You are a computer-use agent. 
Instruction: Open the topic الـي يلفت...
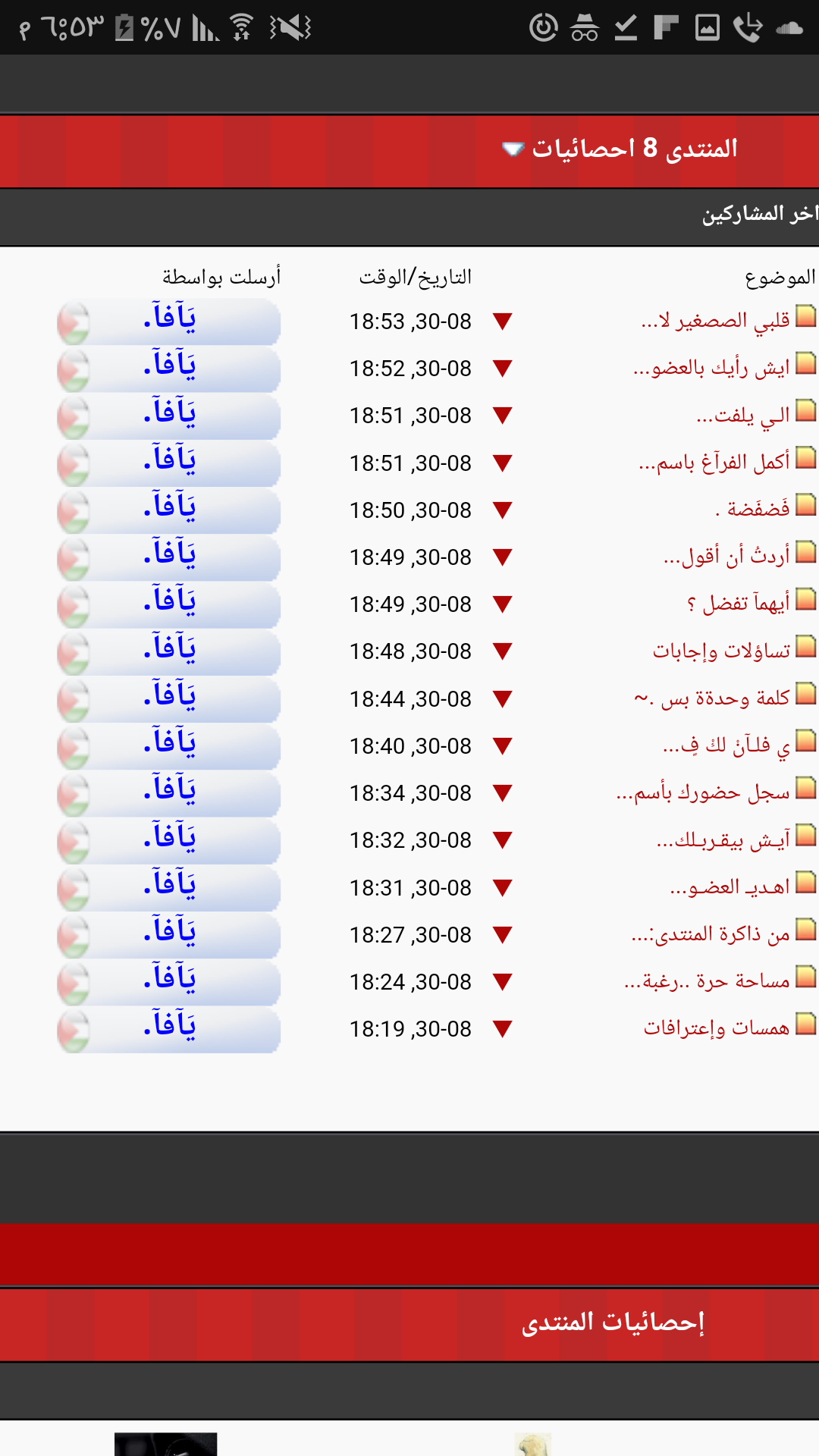[x=743, y=415]
